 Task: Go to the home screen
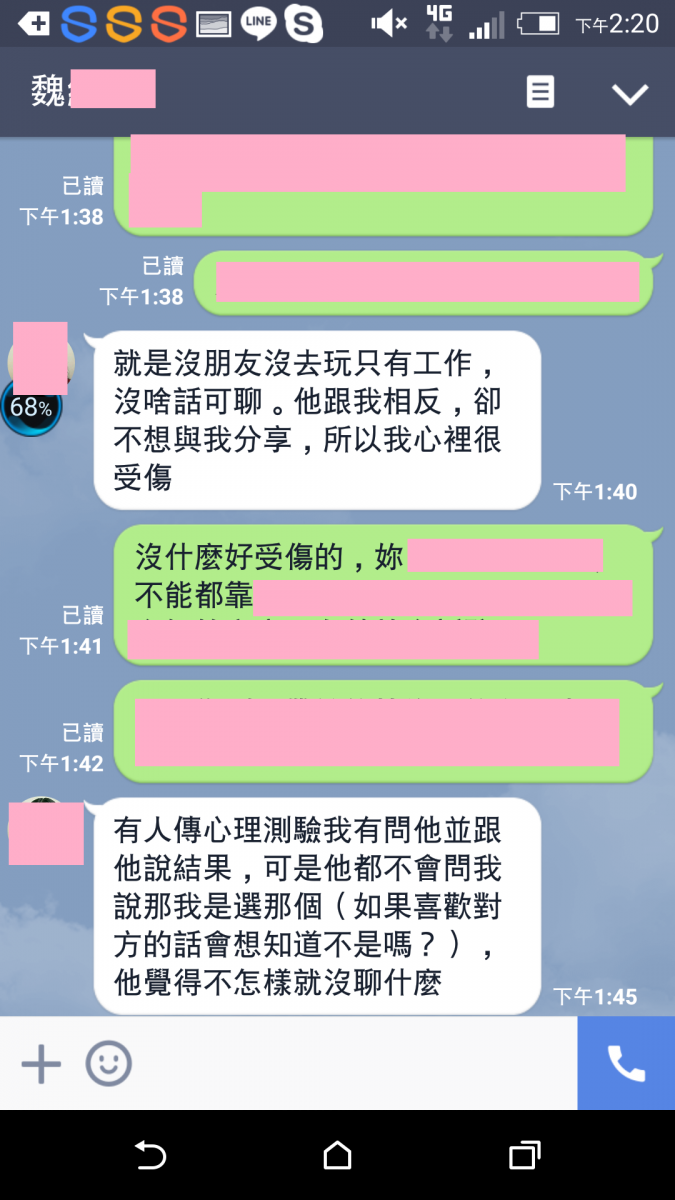337,1156
